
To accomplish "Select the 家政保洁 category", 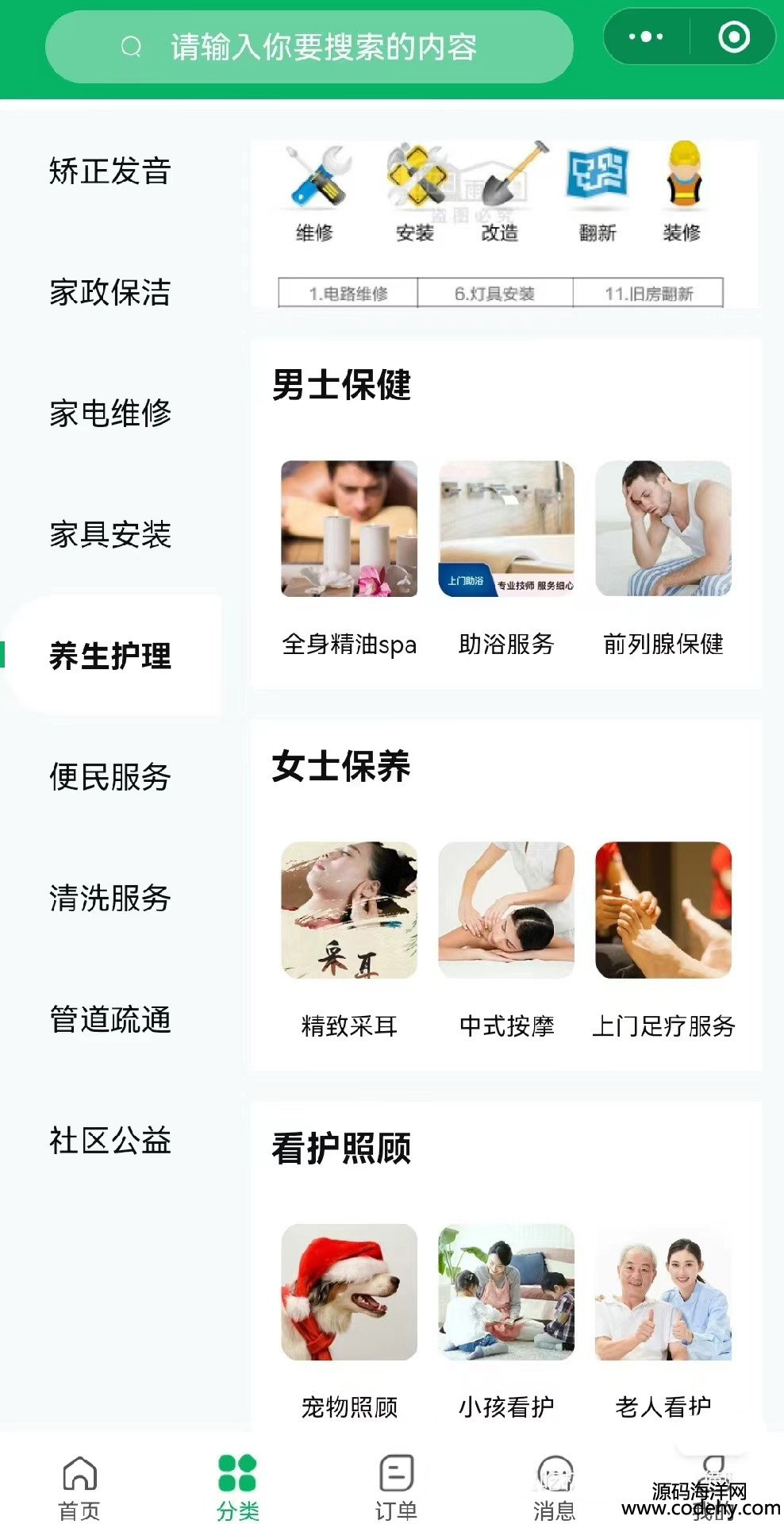I will tap(110, 292).
